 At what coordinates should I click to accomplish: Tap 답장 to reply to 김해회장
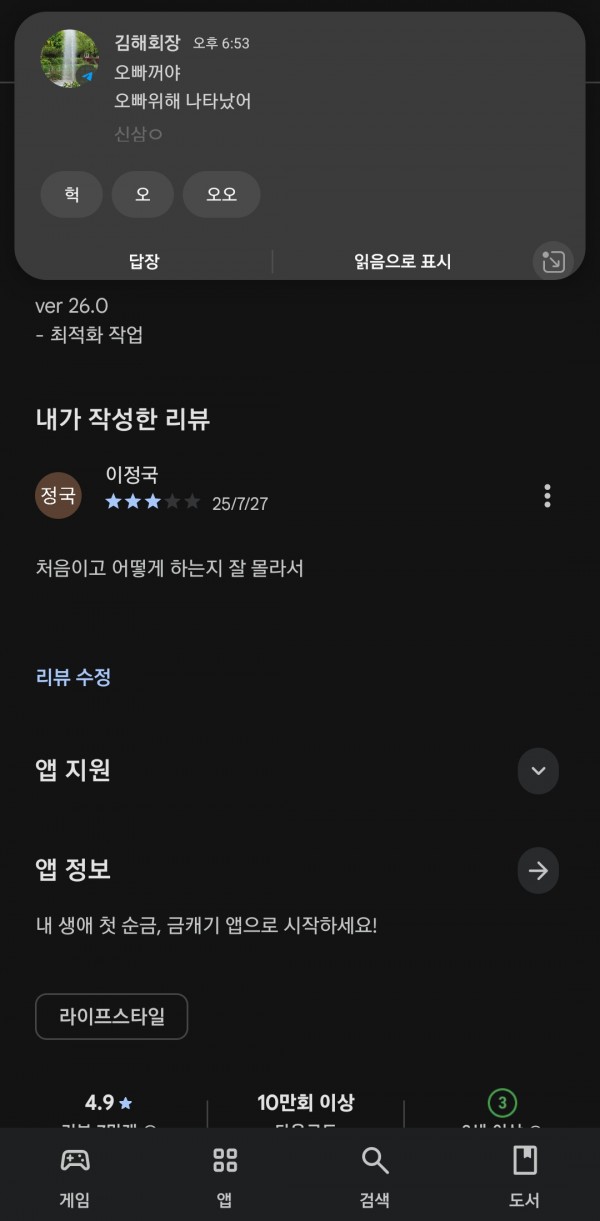tap(144, 261)
